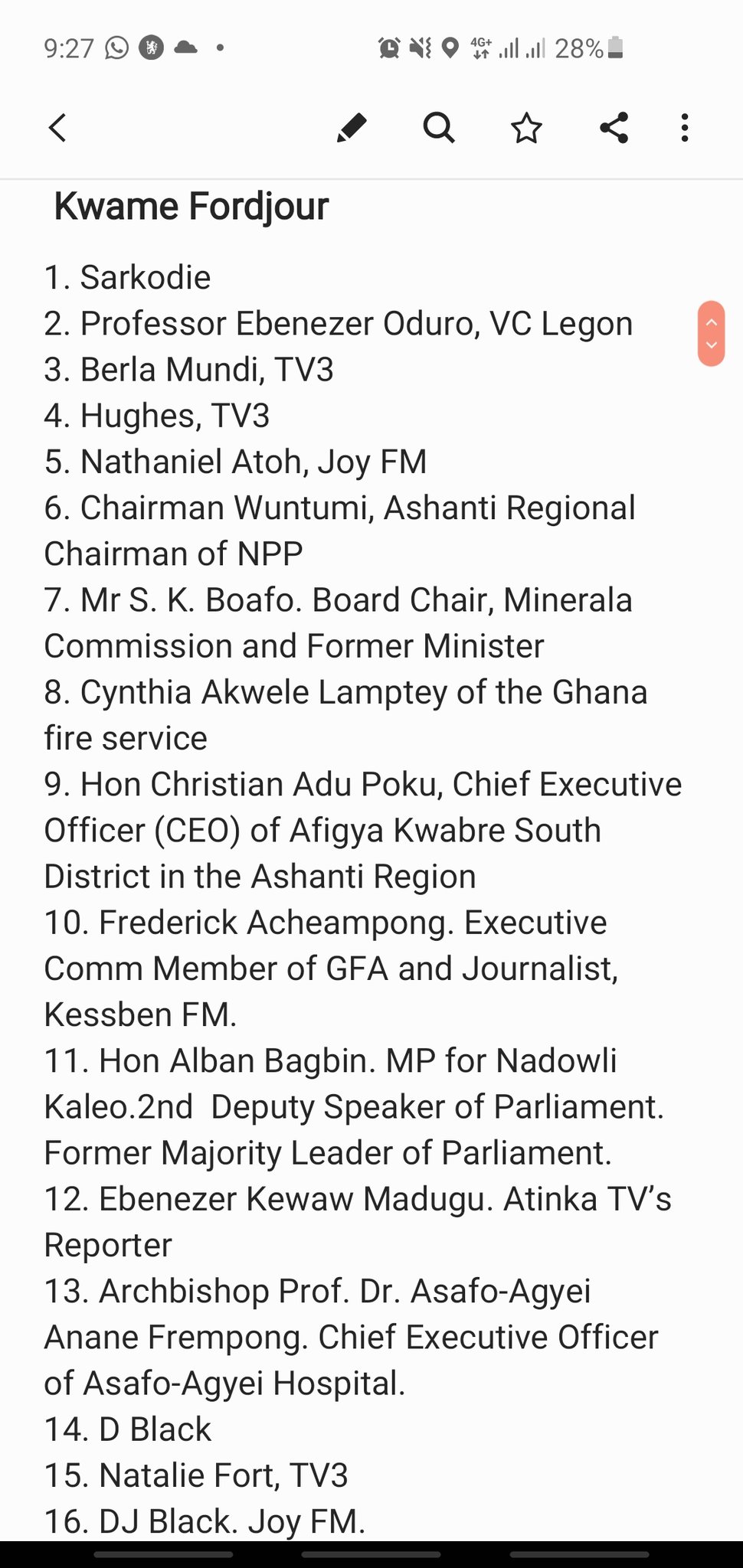Image resolution: width=743 pixels, height=1568 pixels.
Task: Mark the note as favorite
Action: (x=526, y=128)
